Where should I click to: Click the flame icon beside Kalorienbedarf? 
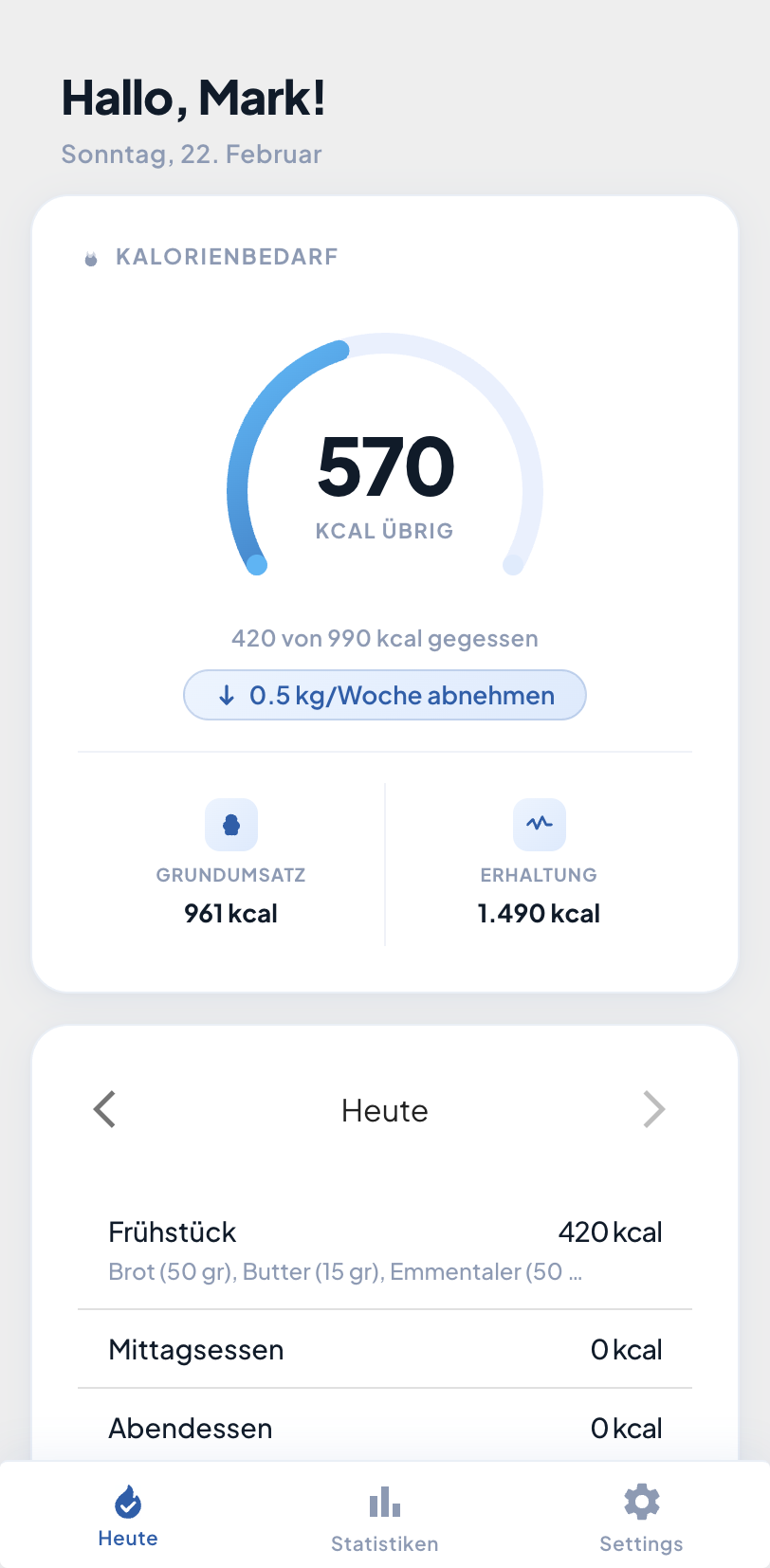(x=92, y=256)
